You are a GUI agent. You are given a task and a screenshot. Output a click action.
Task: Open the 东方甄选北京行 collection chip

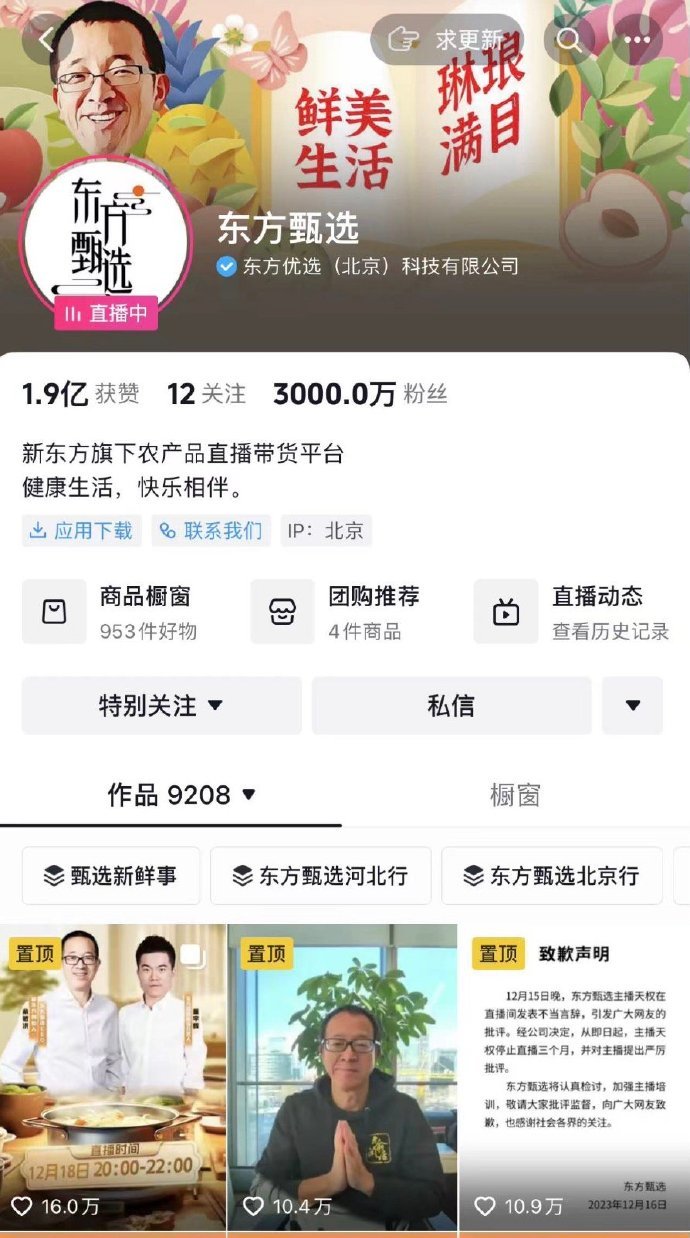point(551,876)
